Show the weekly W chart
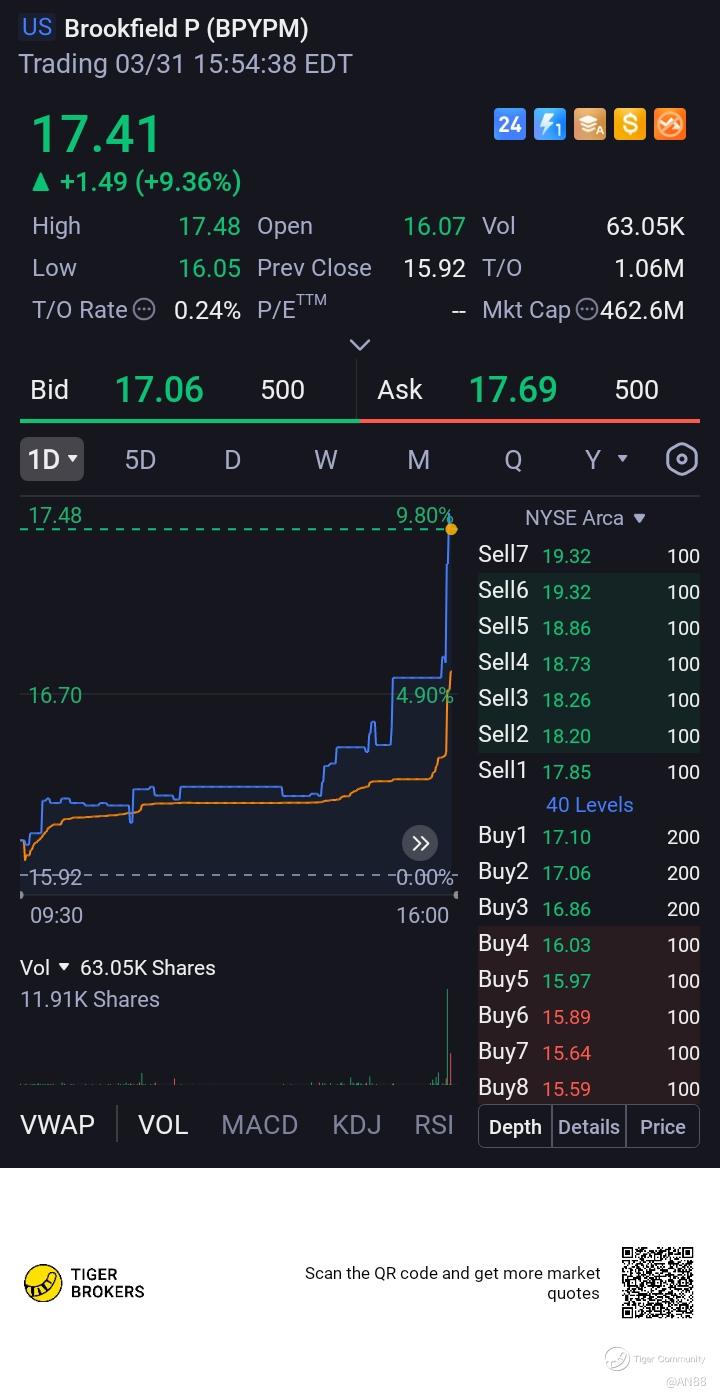720x1398 pixels. pyautogui.click(x=326, y=459)
